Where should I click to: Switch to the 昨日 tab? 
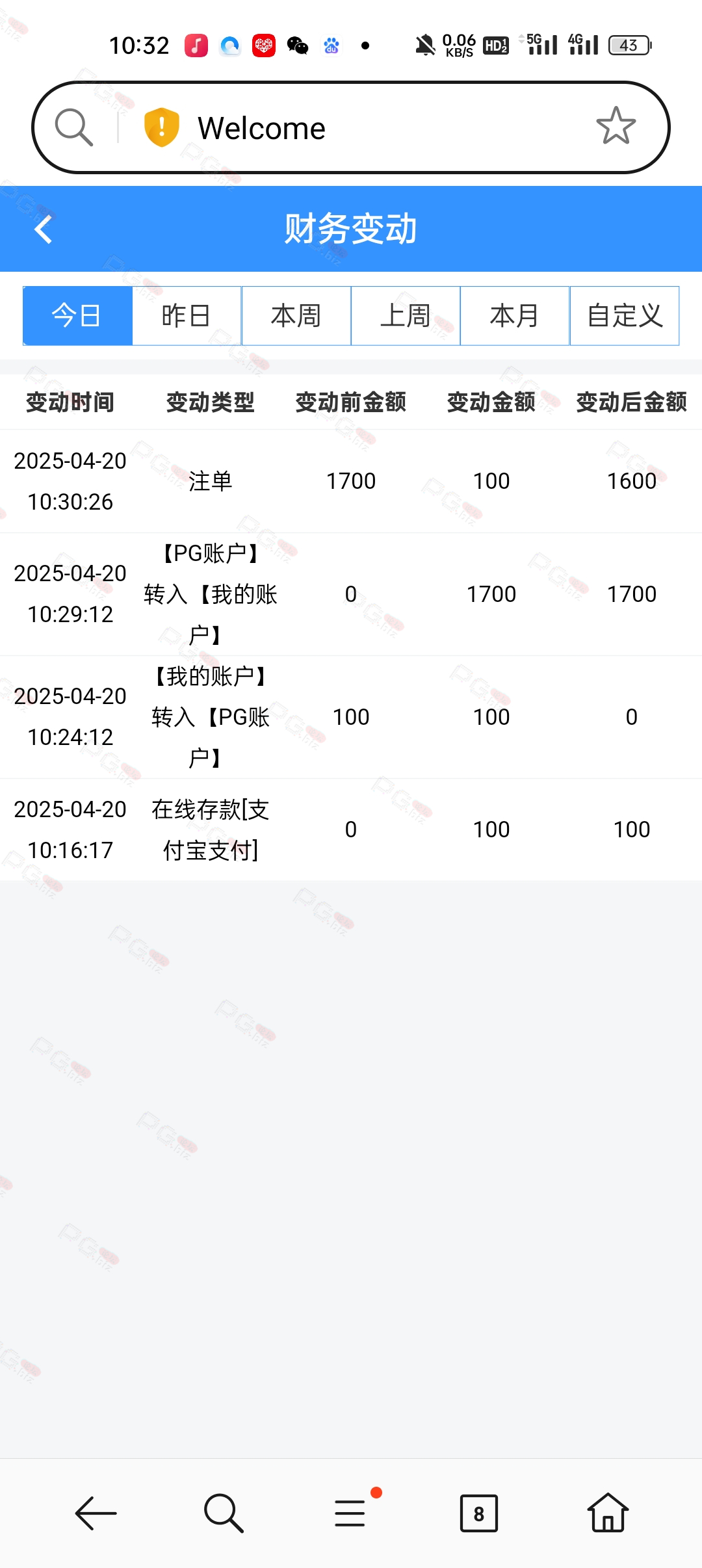[187, 316]
